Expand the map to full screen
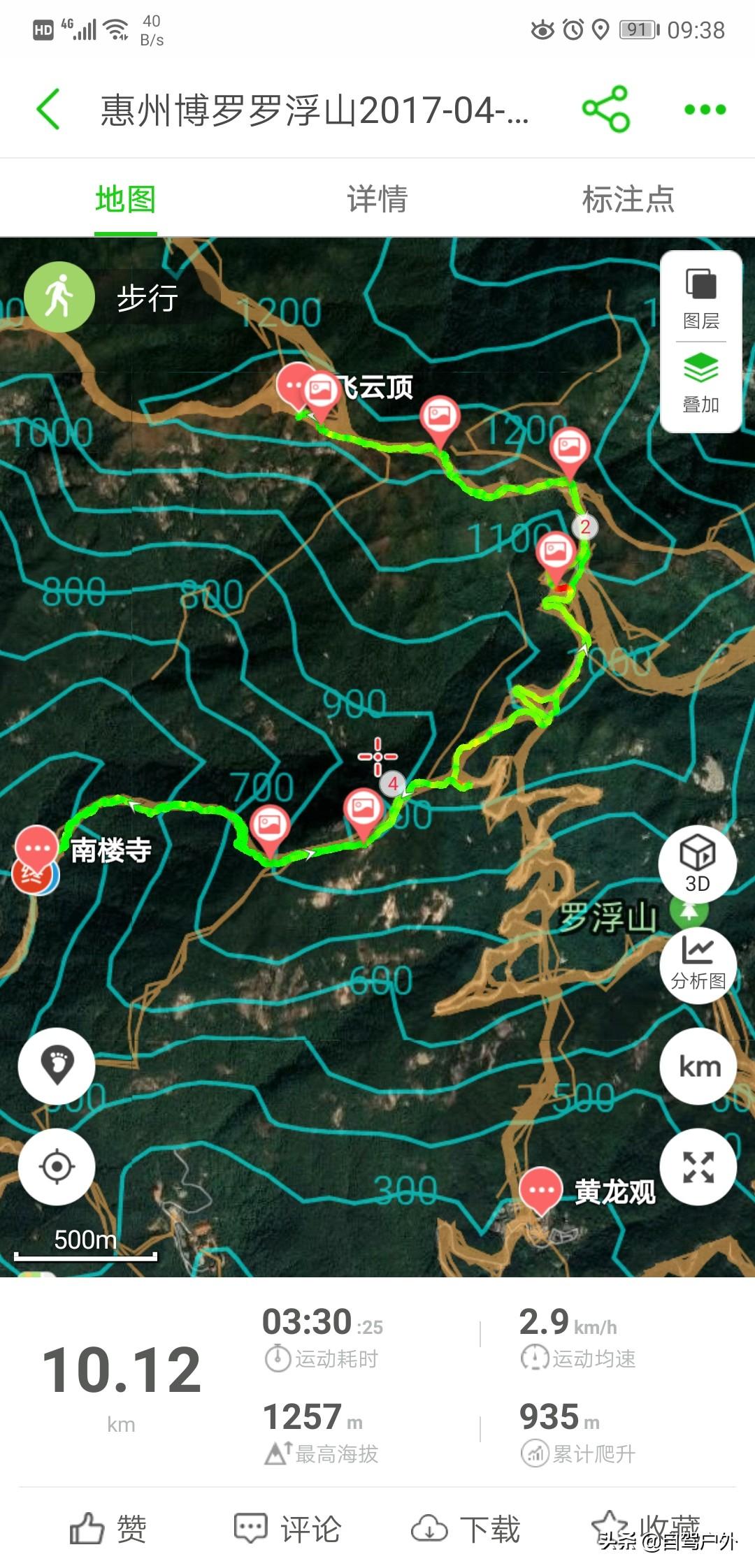Viewport: 755px width, 1568px height. pyautogui.click(x=698, y=1167)
